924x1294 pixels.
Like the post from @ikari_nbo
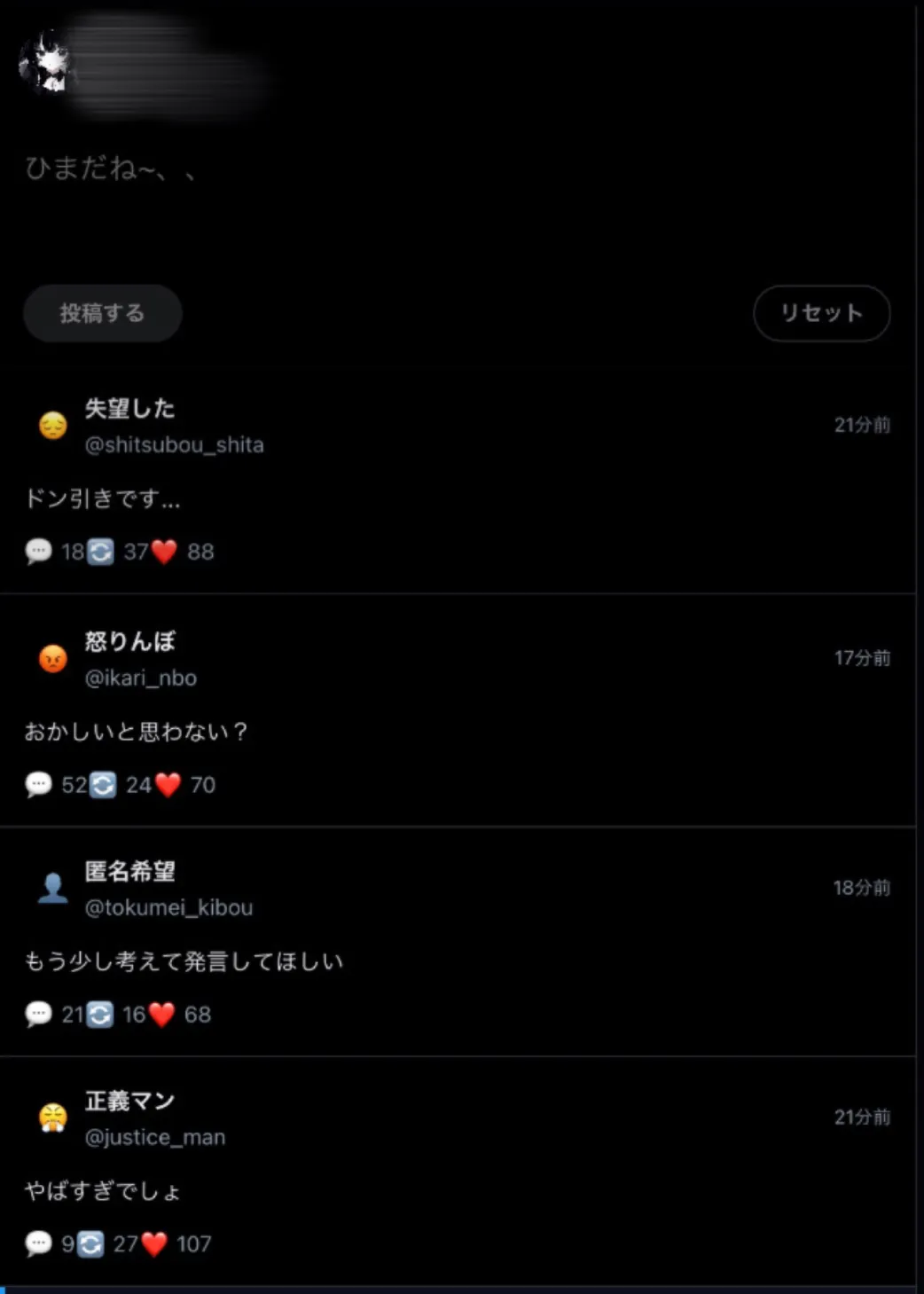point(168,785)
